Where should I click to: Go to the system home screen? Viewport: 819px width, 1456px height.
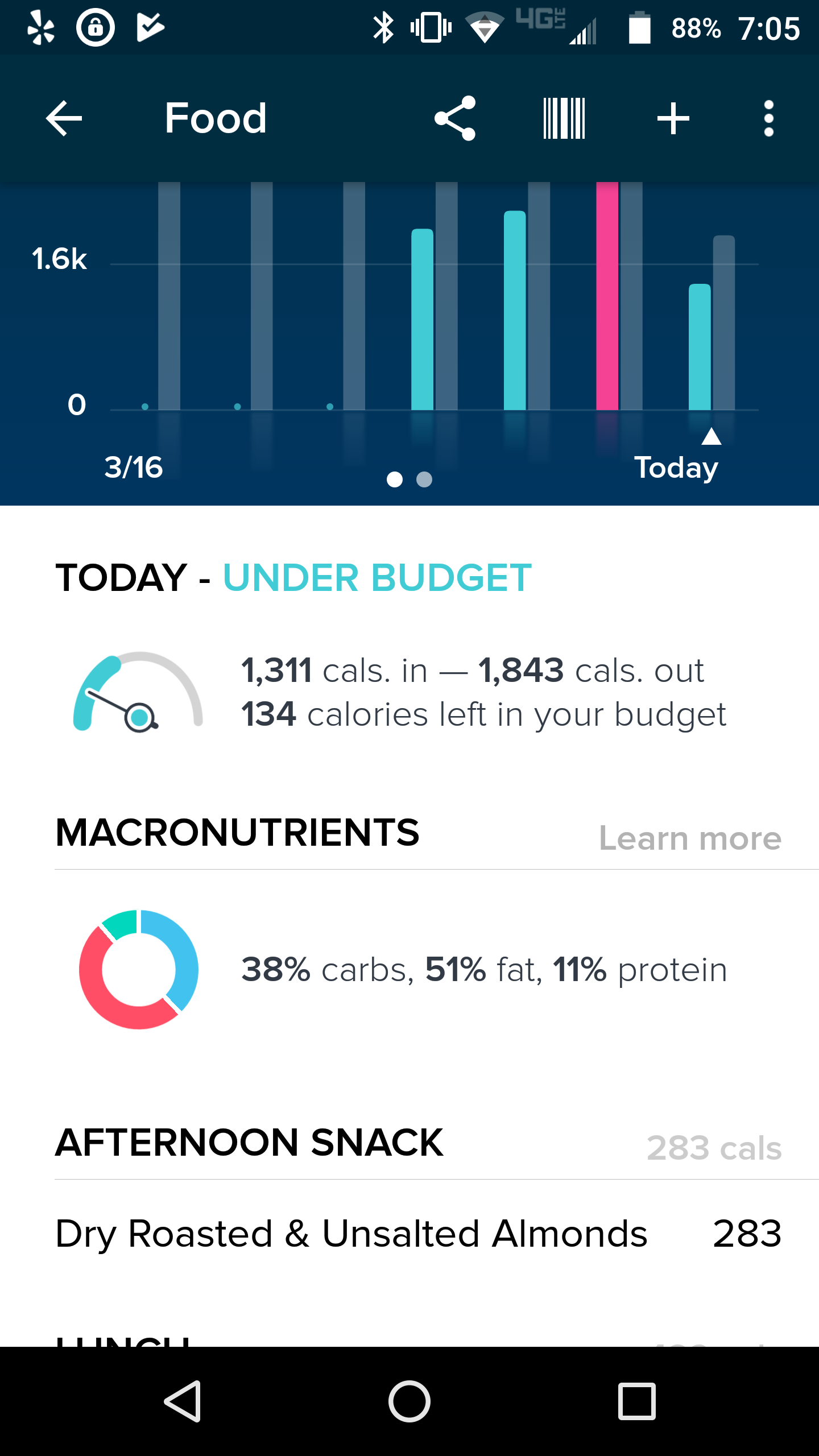coord(409,1401)
